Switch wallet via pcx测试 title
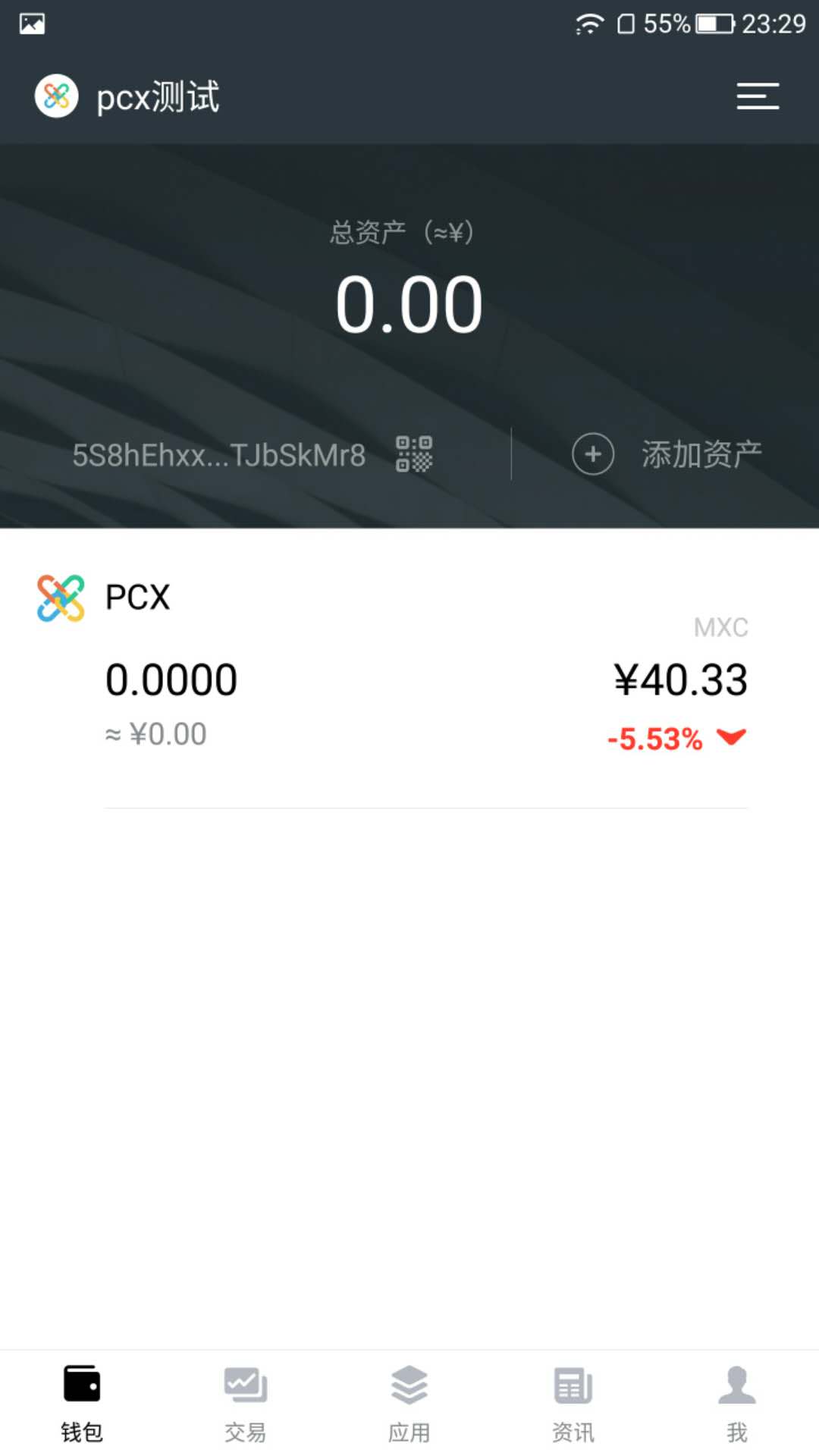 tap(158, 97)
